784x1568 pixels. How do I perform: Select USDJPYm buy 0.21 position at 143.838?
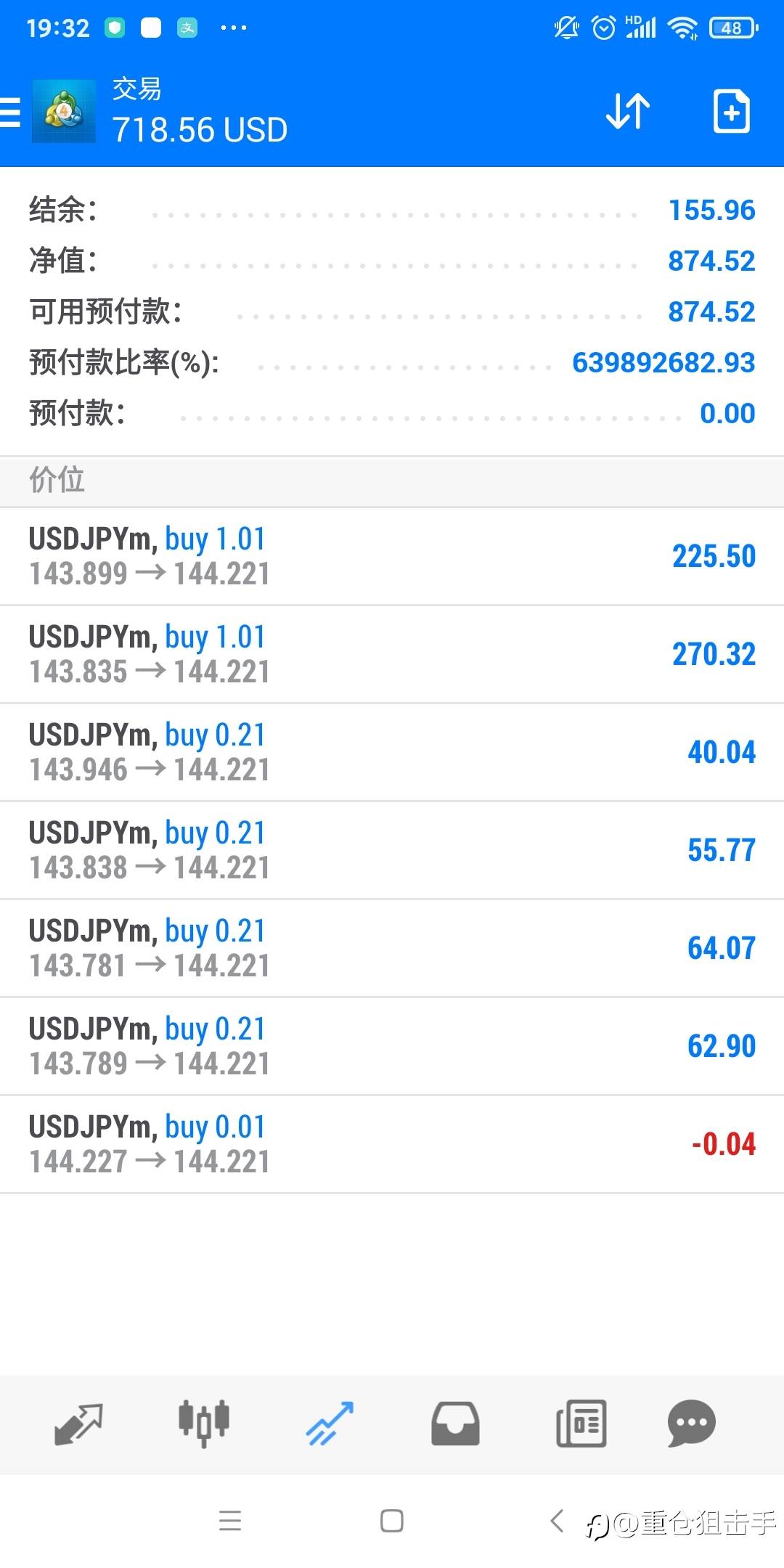(392, 850)
